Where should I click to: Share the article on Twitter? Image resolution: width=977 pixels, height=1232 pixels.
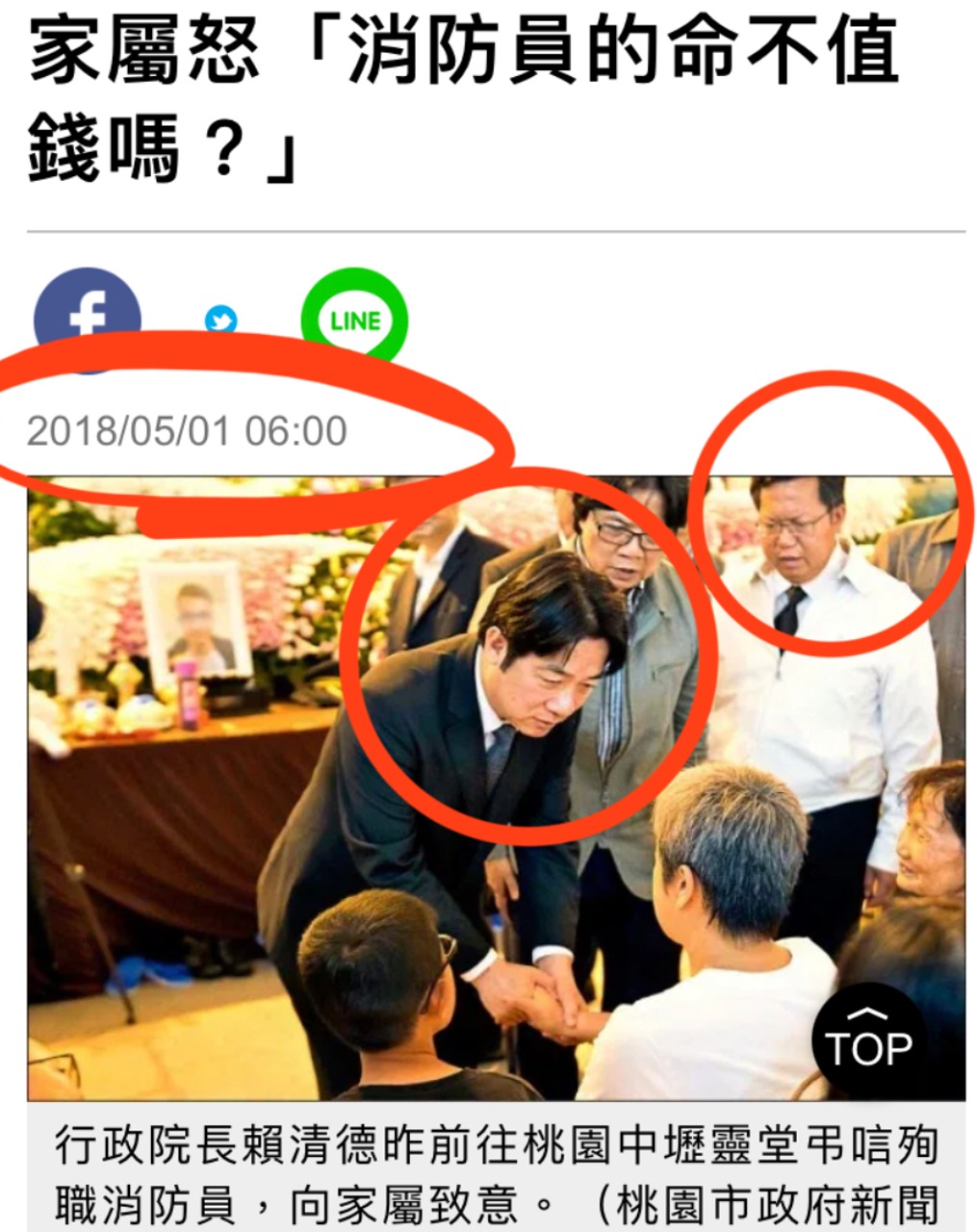pyautogui.click(x=221, y=320)
